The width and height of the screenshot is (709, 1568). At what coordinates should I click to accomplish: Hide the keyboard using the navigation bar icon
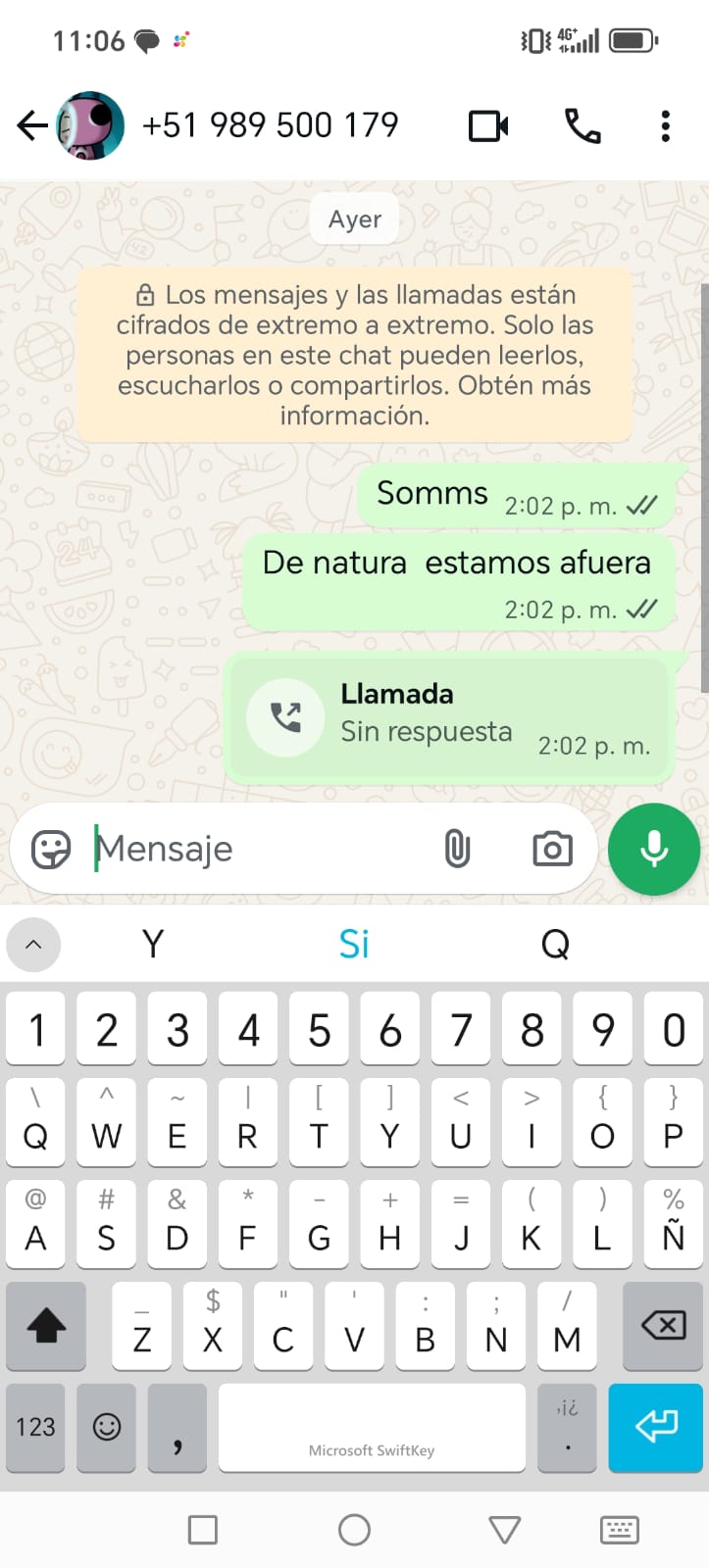click(619, 1530)
